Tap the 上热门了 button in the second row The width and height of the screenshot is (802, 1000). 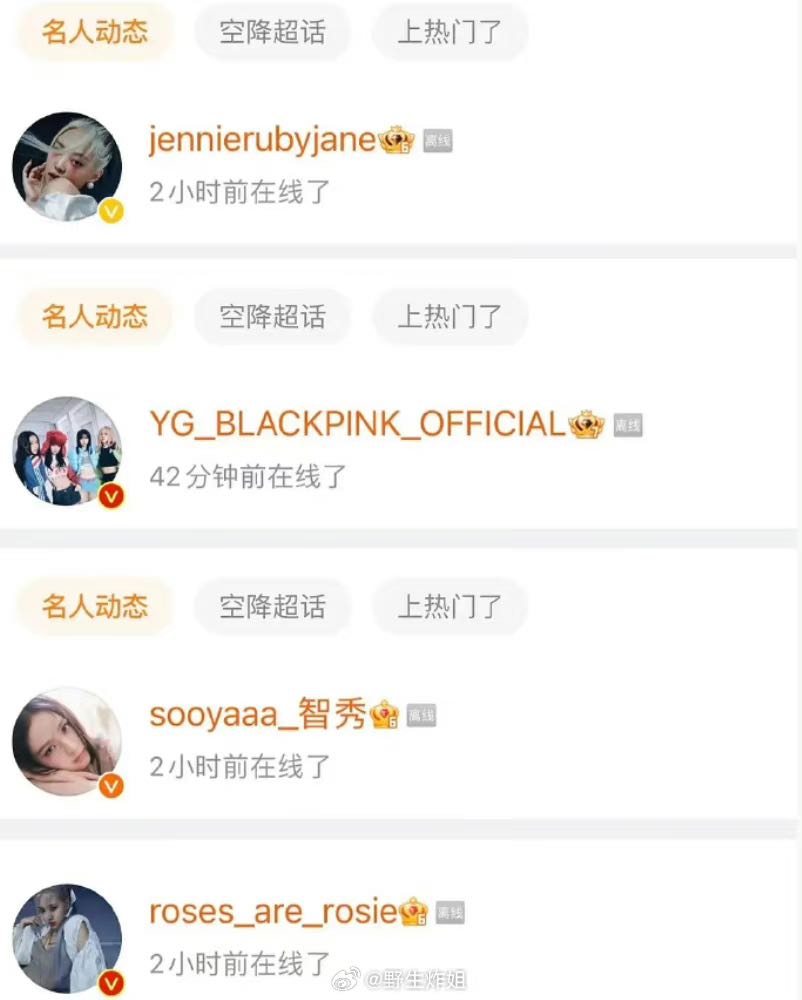coord(449,319)
